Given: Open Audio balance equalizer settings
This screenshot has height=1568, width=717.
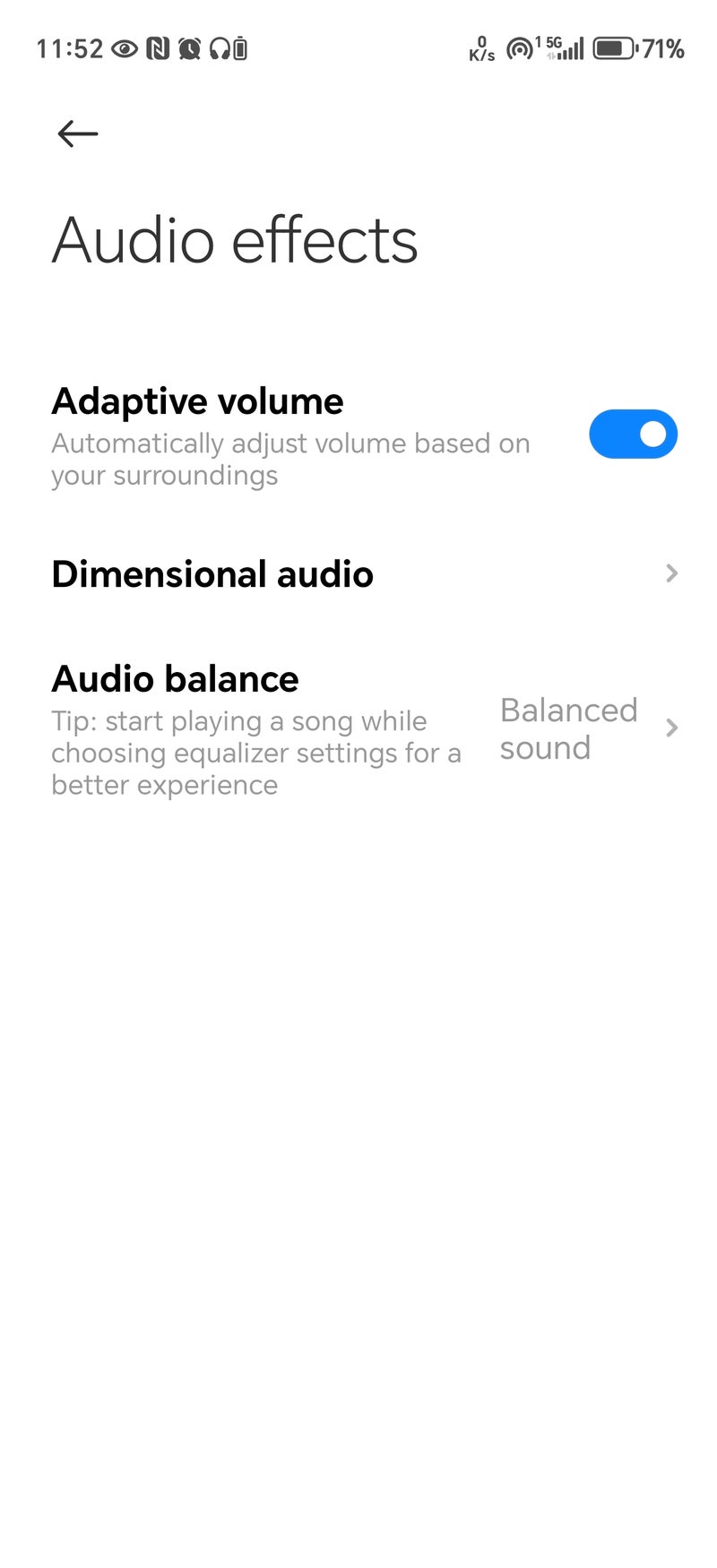Looking at the screenshot, I should pos(358,728).
